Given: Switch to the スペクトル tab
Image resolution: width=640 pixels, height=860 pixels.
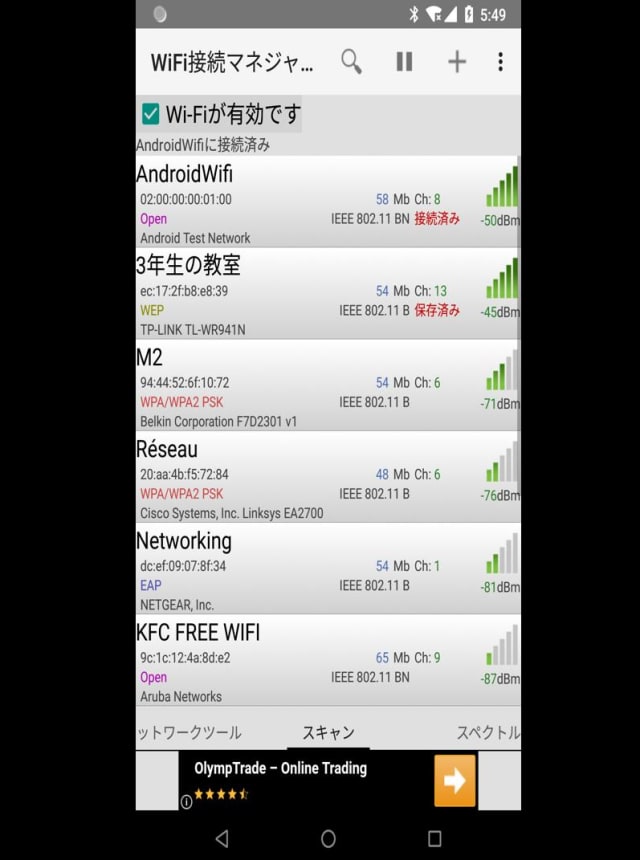Looking at the screenshot, I should tap(488, 733).
